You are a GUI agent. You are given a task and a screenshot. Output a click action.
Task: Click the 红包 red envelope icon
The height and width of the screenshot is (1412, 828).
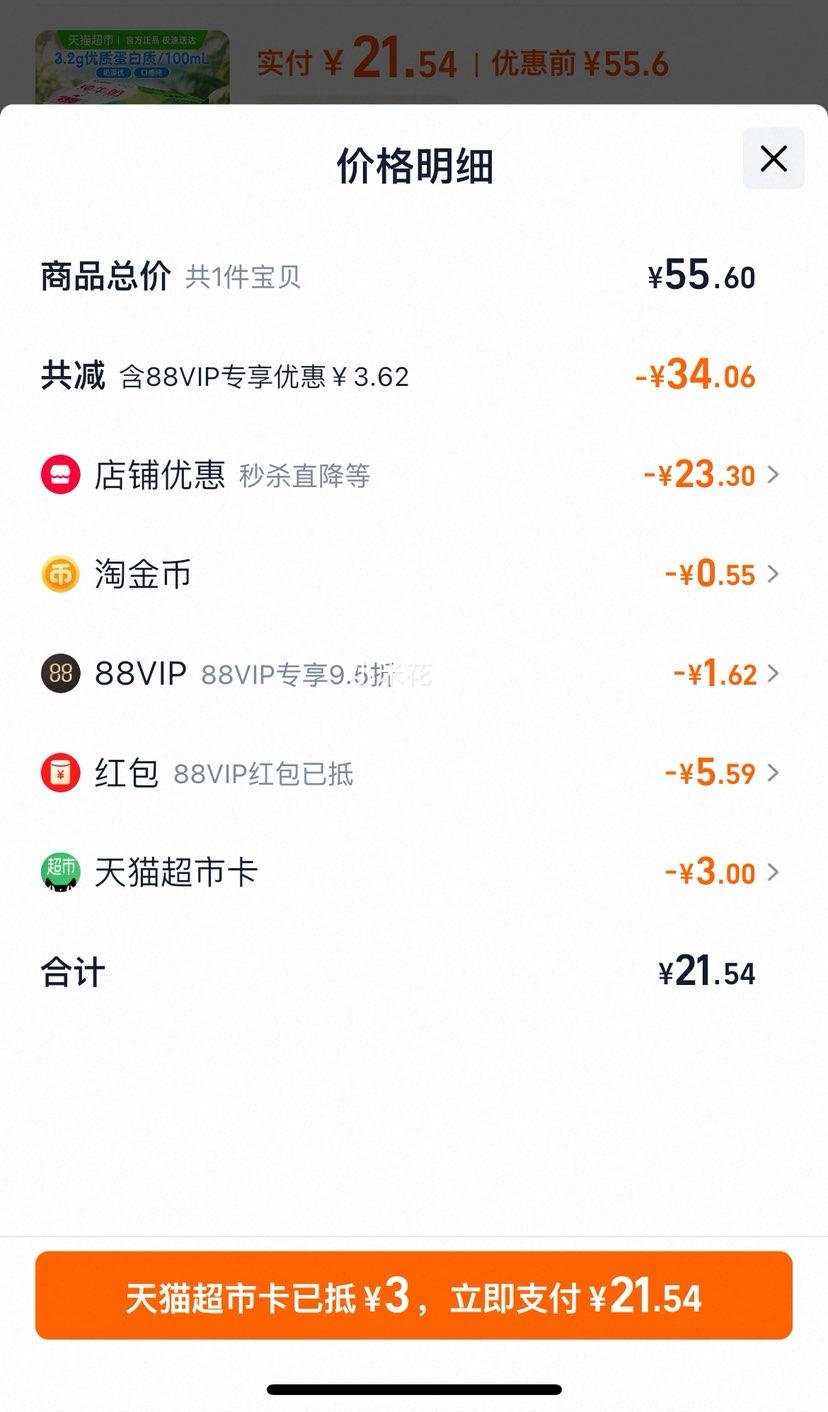click(x=60, y=772)
